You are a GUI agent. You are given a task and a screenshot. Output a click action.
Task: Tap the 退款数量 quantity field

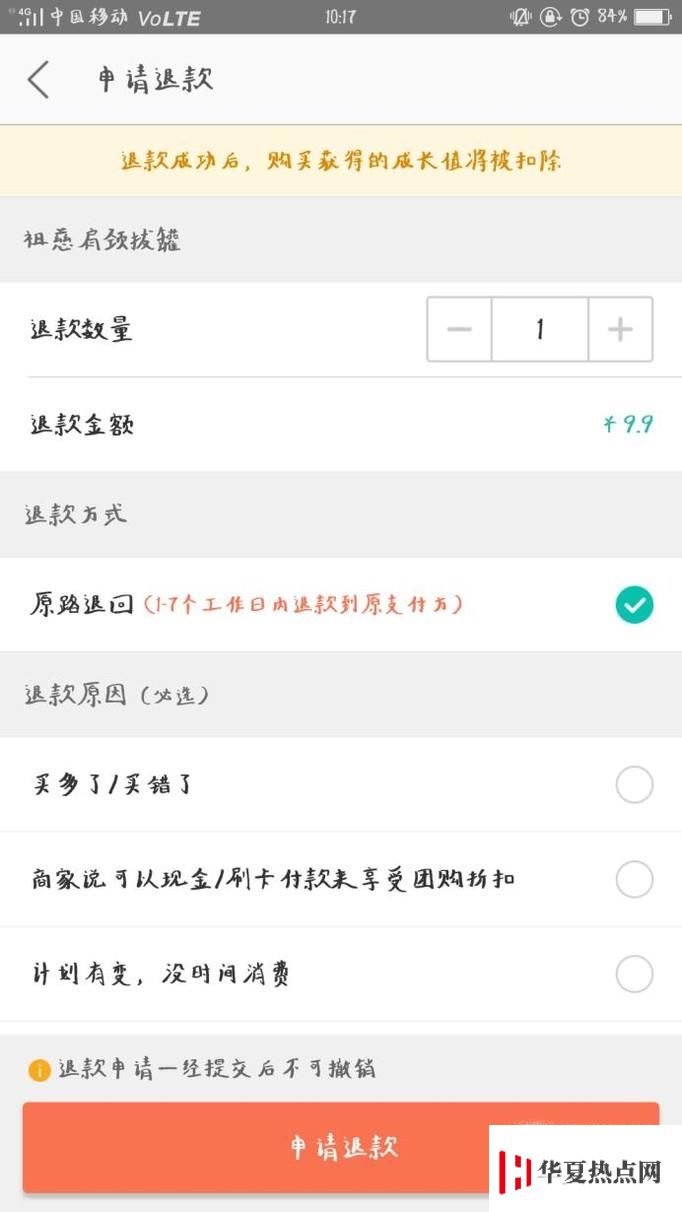[539, 329]
